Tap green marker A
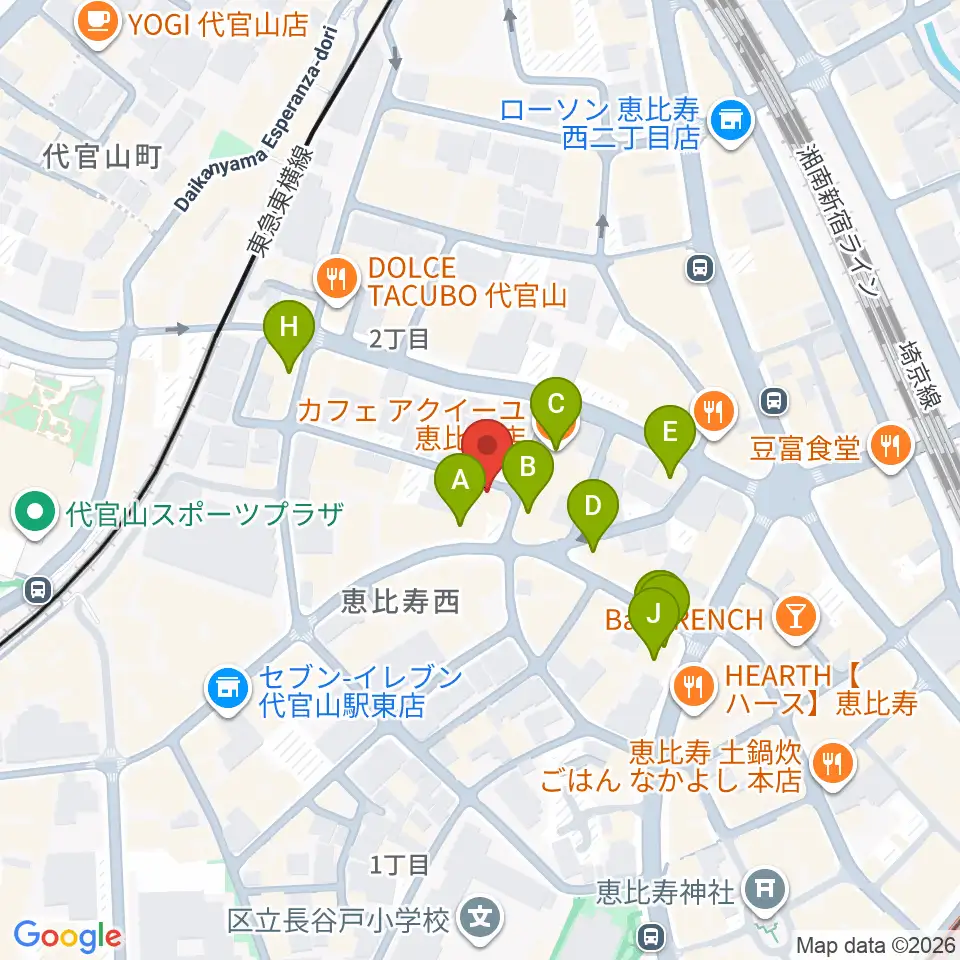Image resolution: width=960 pixels, height=960 pixels. point(460,489)
